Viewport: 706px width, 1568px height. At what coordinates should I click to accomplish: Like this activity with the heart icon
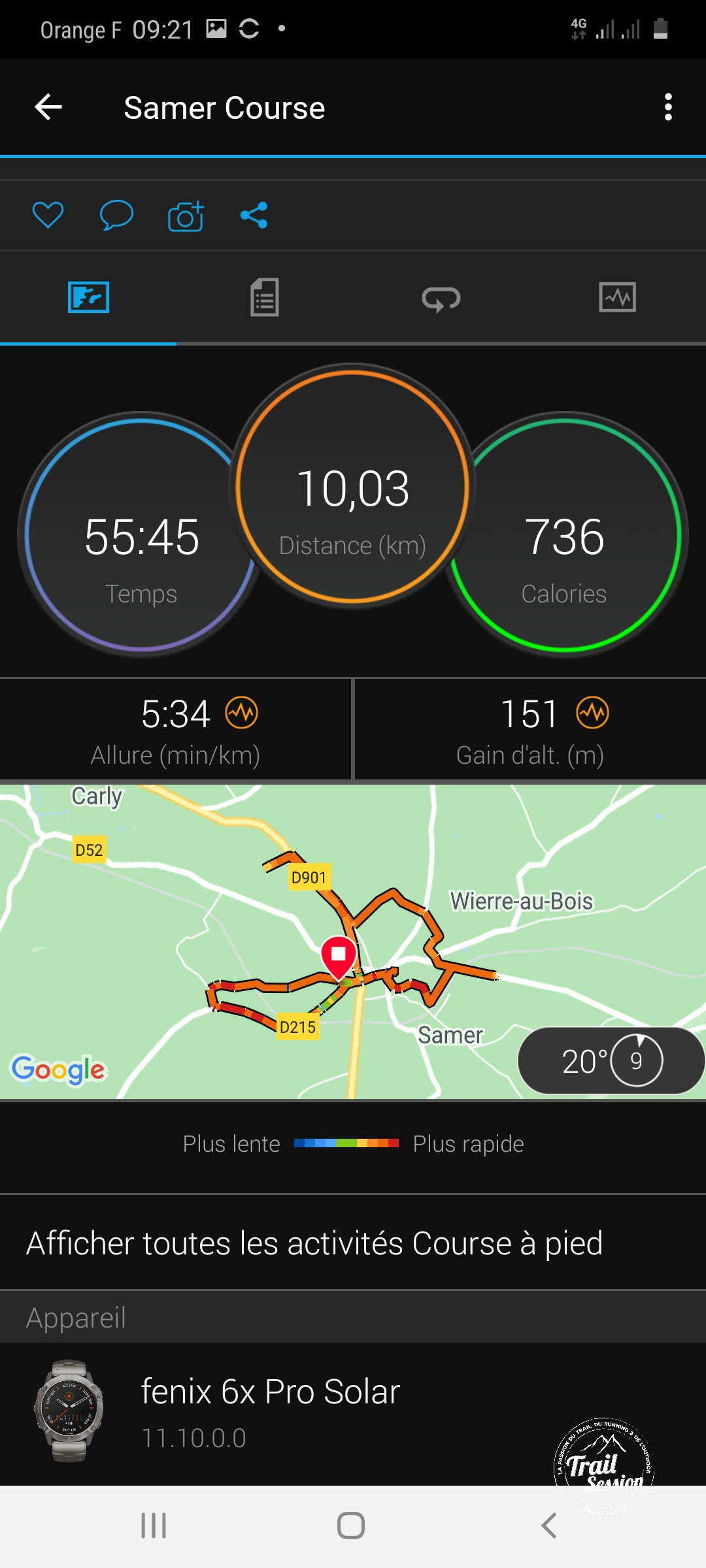[48, 215]
